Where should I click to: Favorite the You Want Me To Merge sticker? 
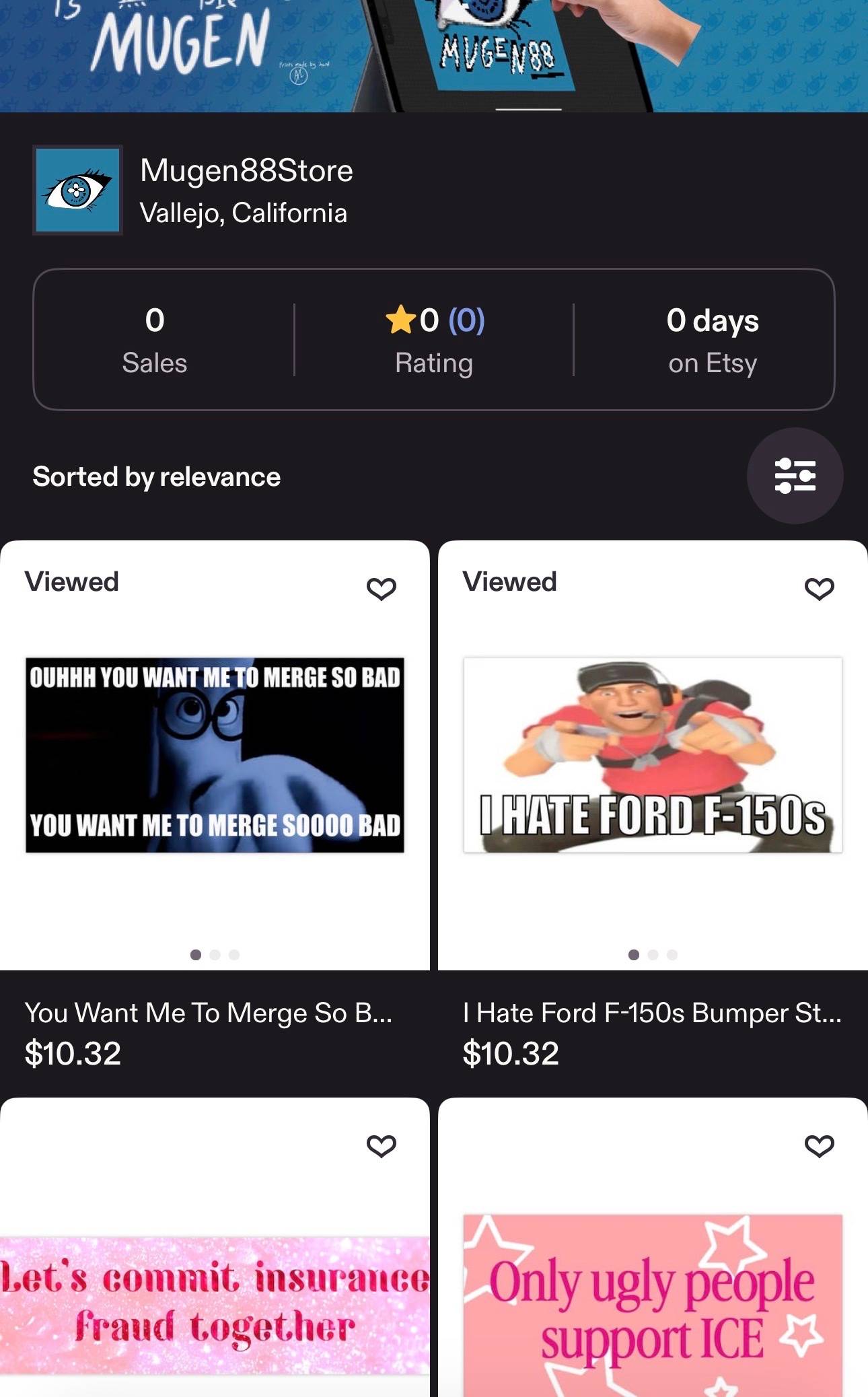(381, 589)
